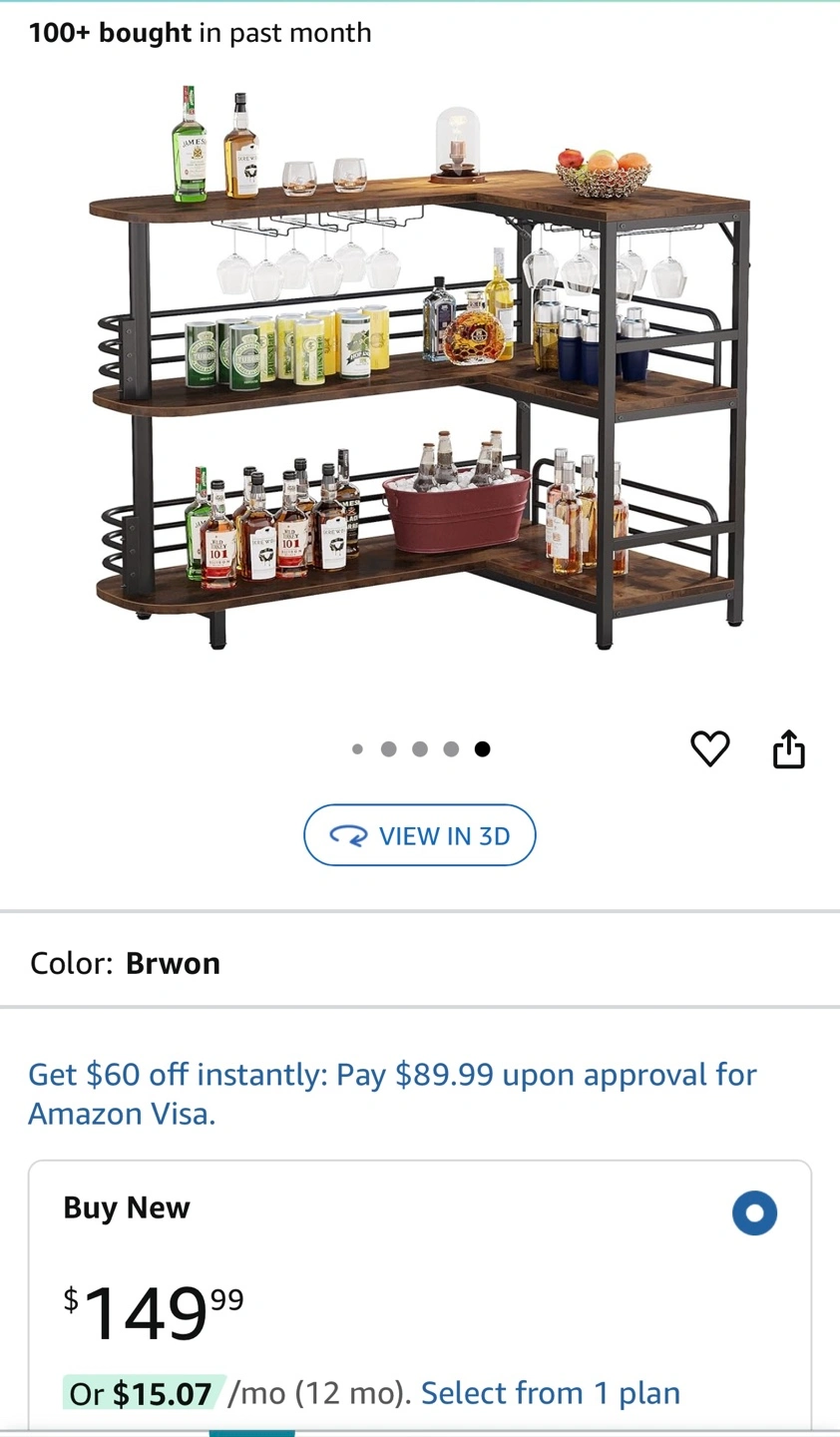Screen dimensions: 840x1437
Task: Add the bar table to your wish list
Action: click(710, 748)
